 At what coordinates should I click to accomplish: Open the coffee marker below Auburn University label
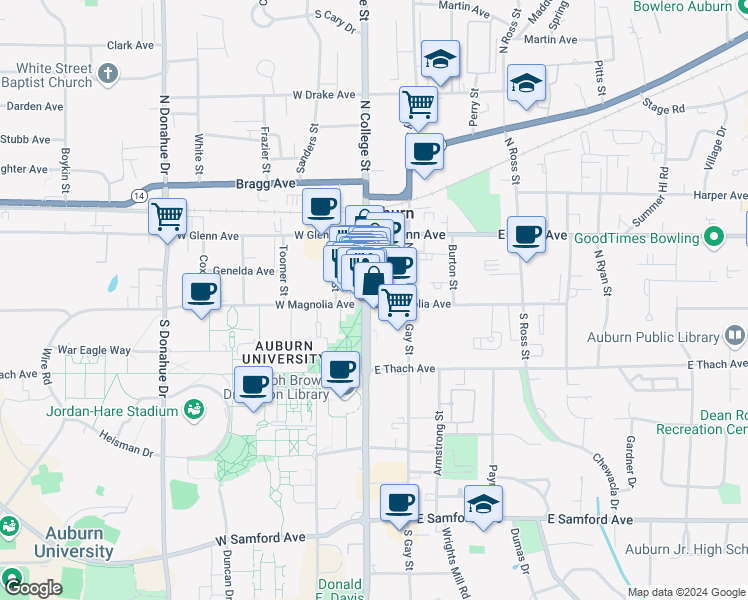252,385
